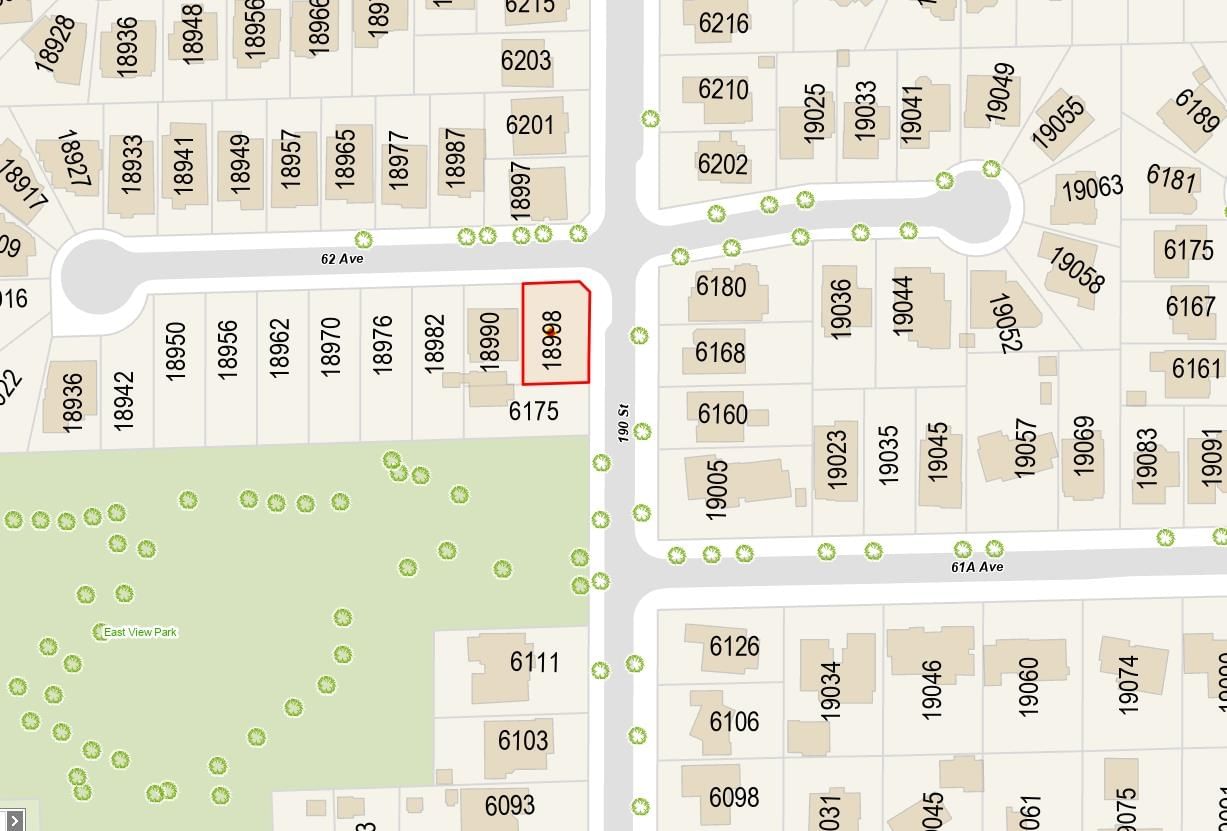
Task: Select the highlighted parcel 18998
Action: click(555, 333)
